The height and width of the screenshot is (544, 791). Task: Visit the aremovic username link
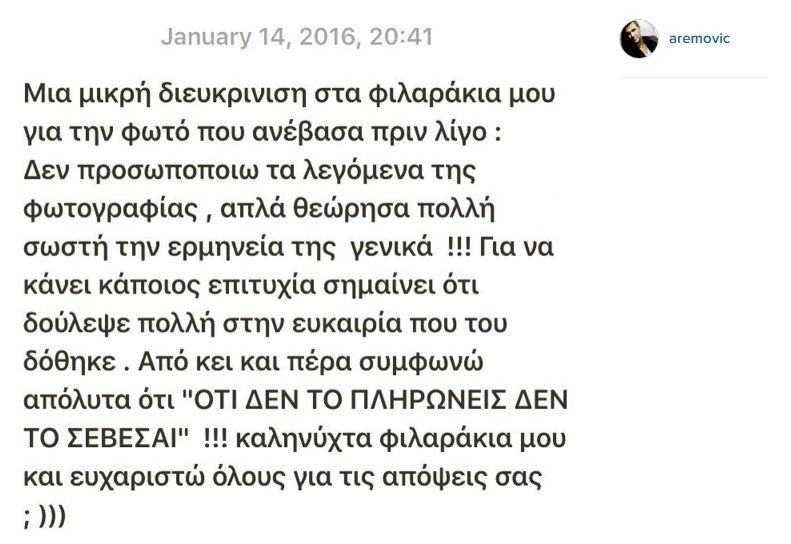click(x=699, y=39)
